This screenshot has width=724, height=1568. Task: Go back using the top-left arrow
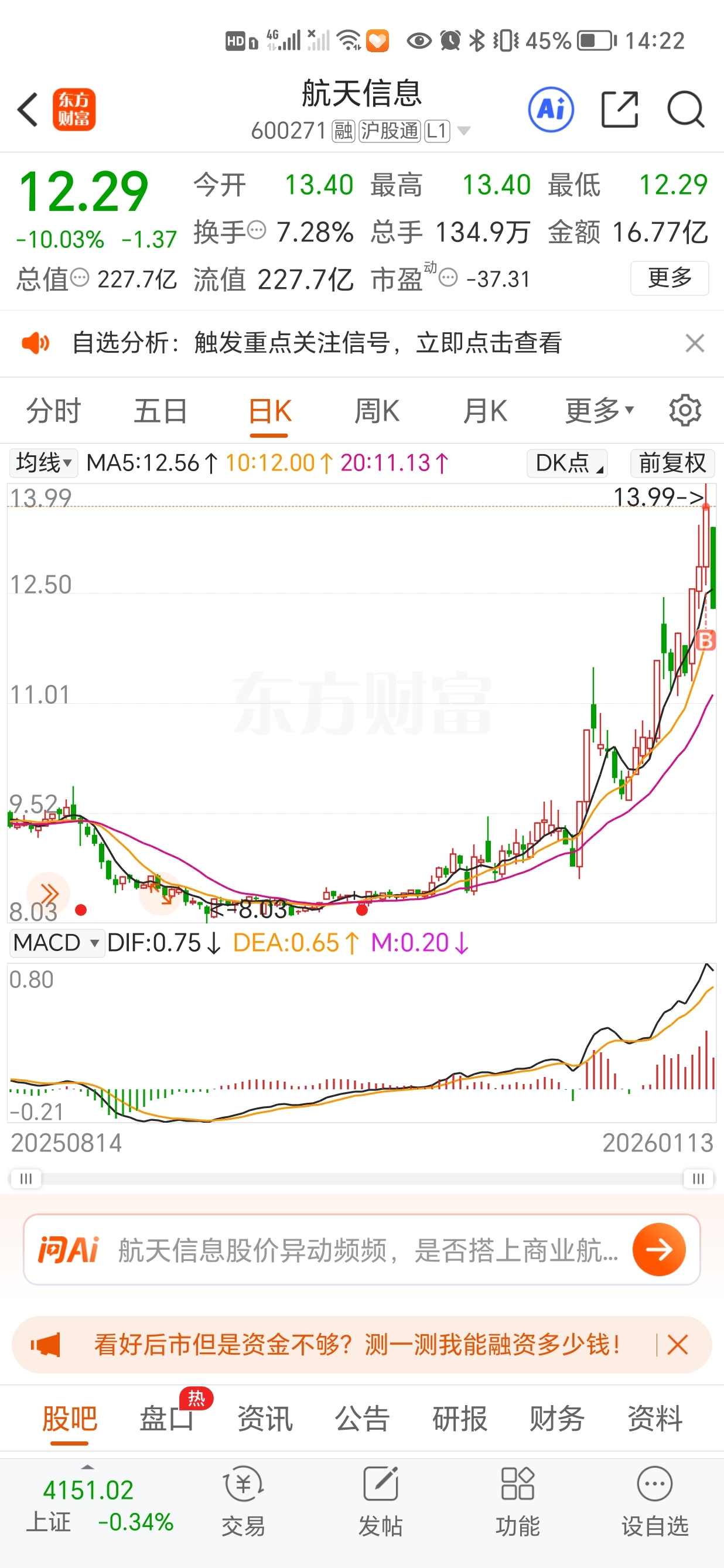(x=28, y=110)
